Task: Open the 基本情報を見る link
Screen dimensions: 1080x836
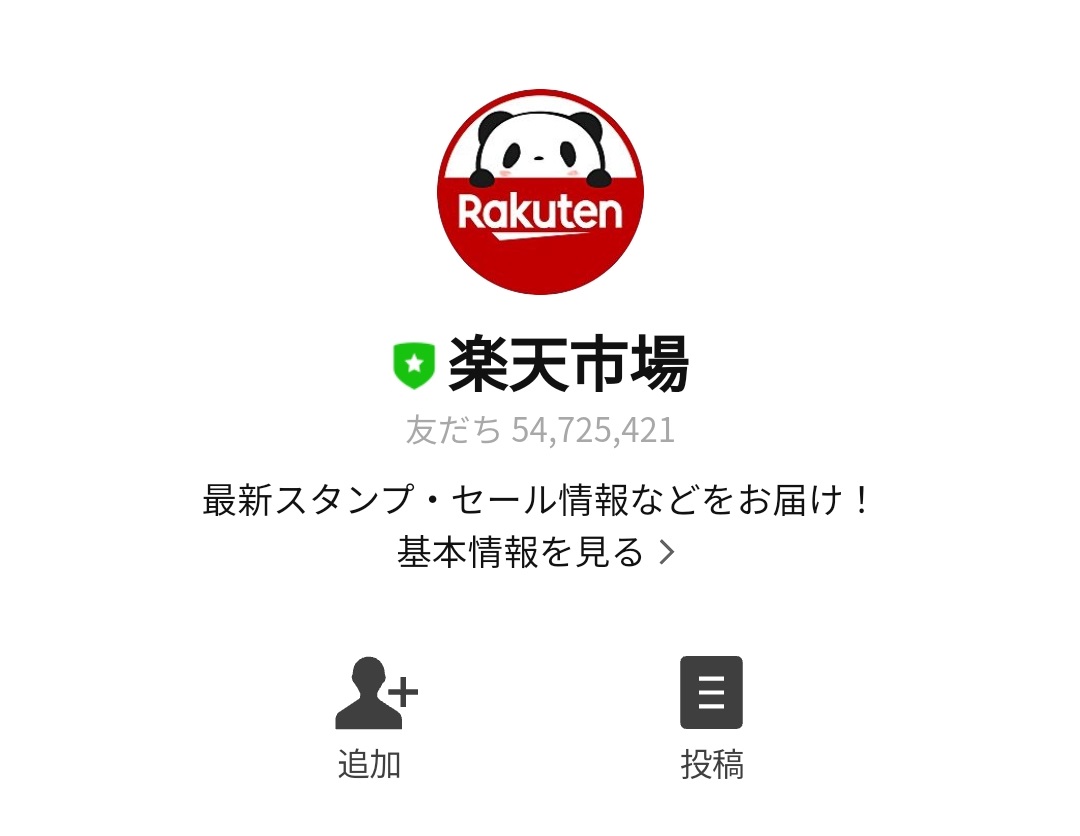Action: pos(537,552)
